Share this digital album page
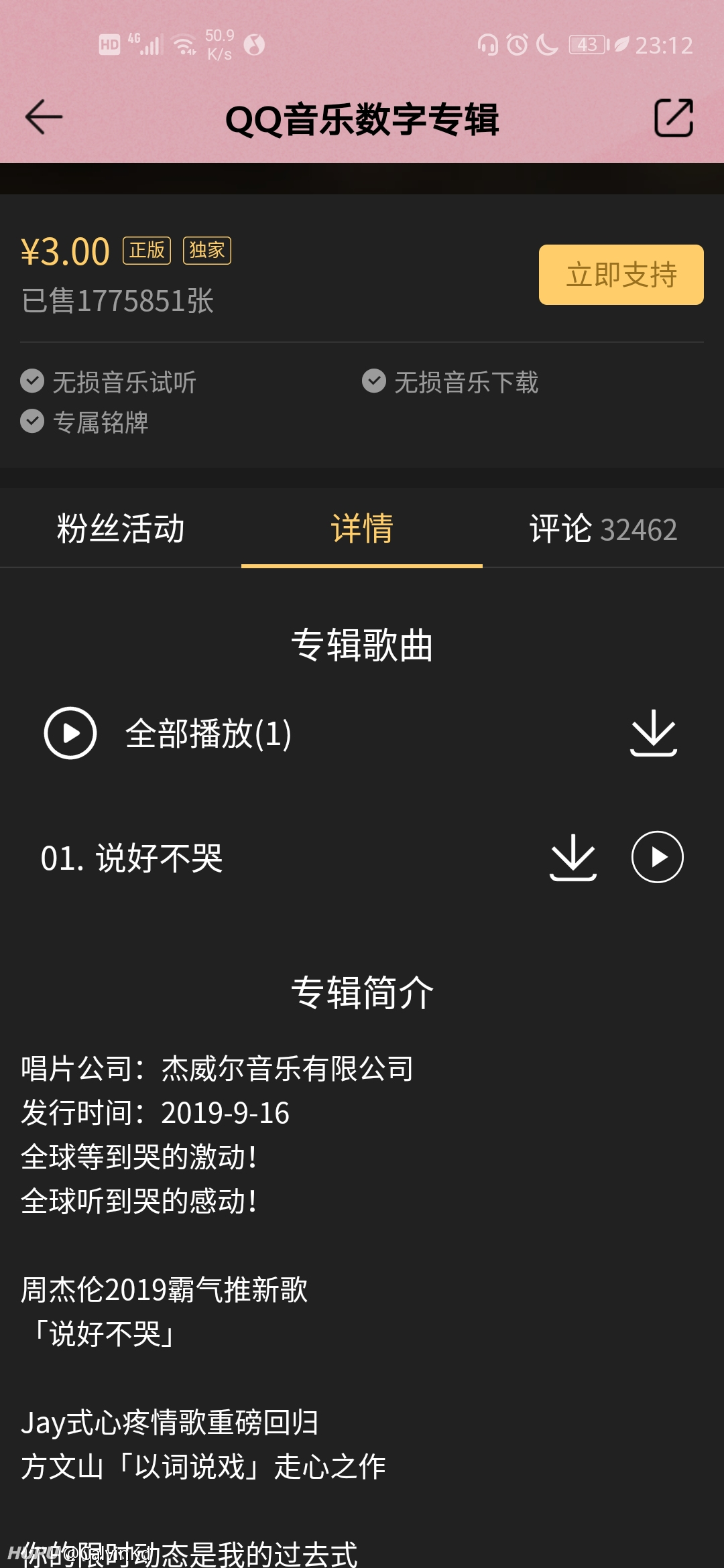 (673, 118)
